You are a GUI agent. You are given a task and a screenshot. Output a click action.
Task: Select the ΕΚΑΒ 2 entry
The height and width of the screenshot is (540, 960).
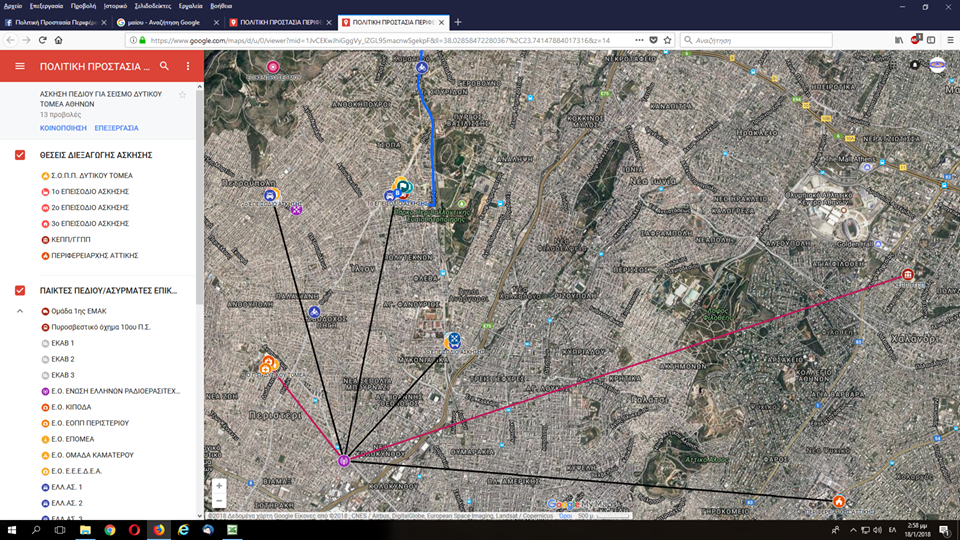(64, 359)
